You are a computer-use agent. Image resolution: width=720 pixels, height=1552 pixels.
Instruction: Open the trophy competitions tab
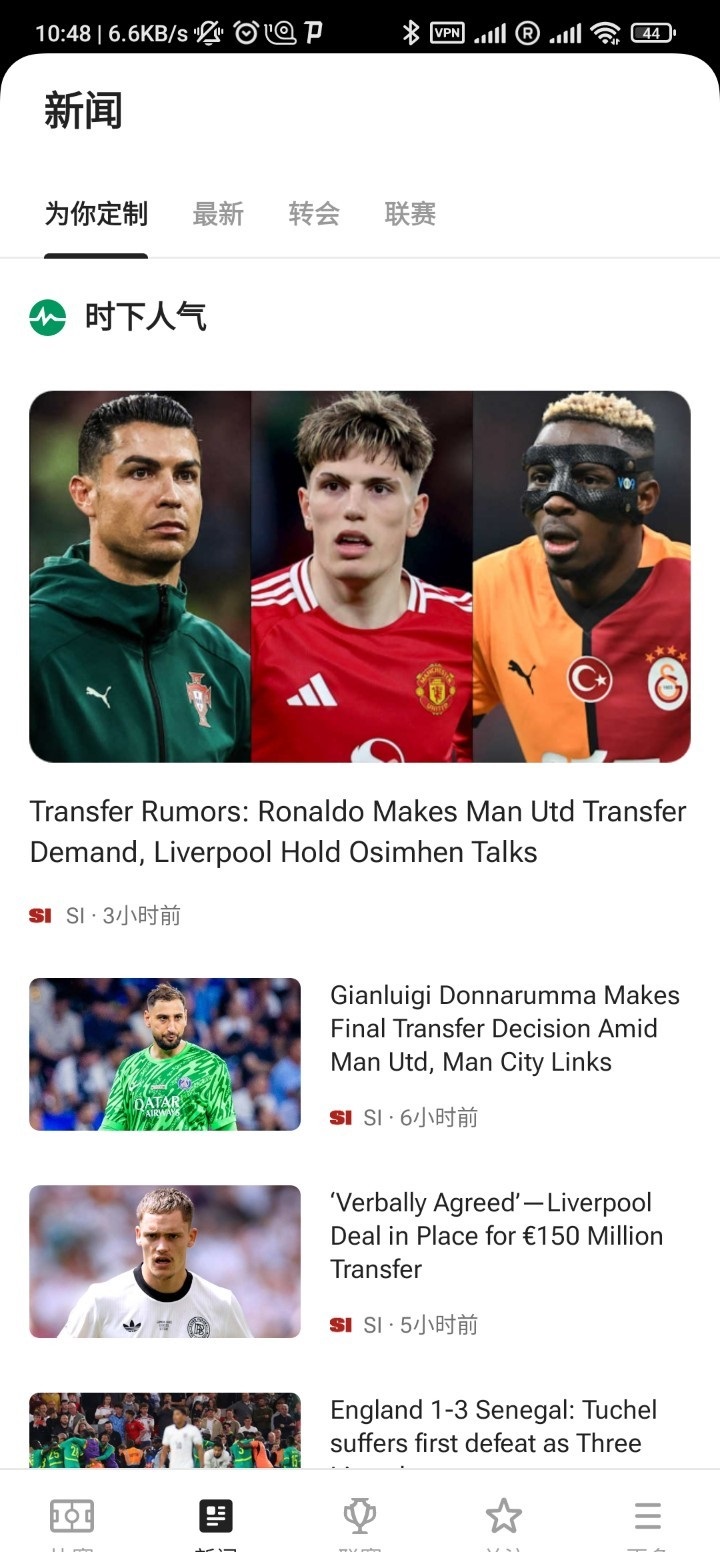coord(360,1517)
